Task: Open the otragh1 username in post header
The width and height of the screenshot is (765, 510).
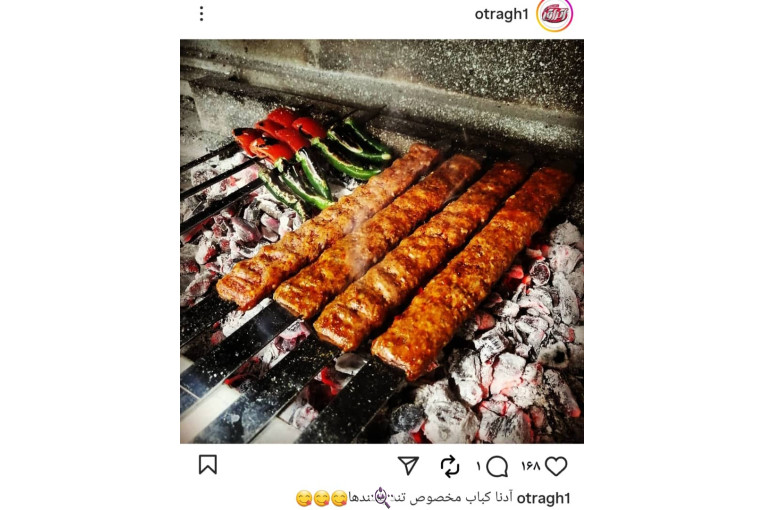Action: click(x=501, y=15)
